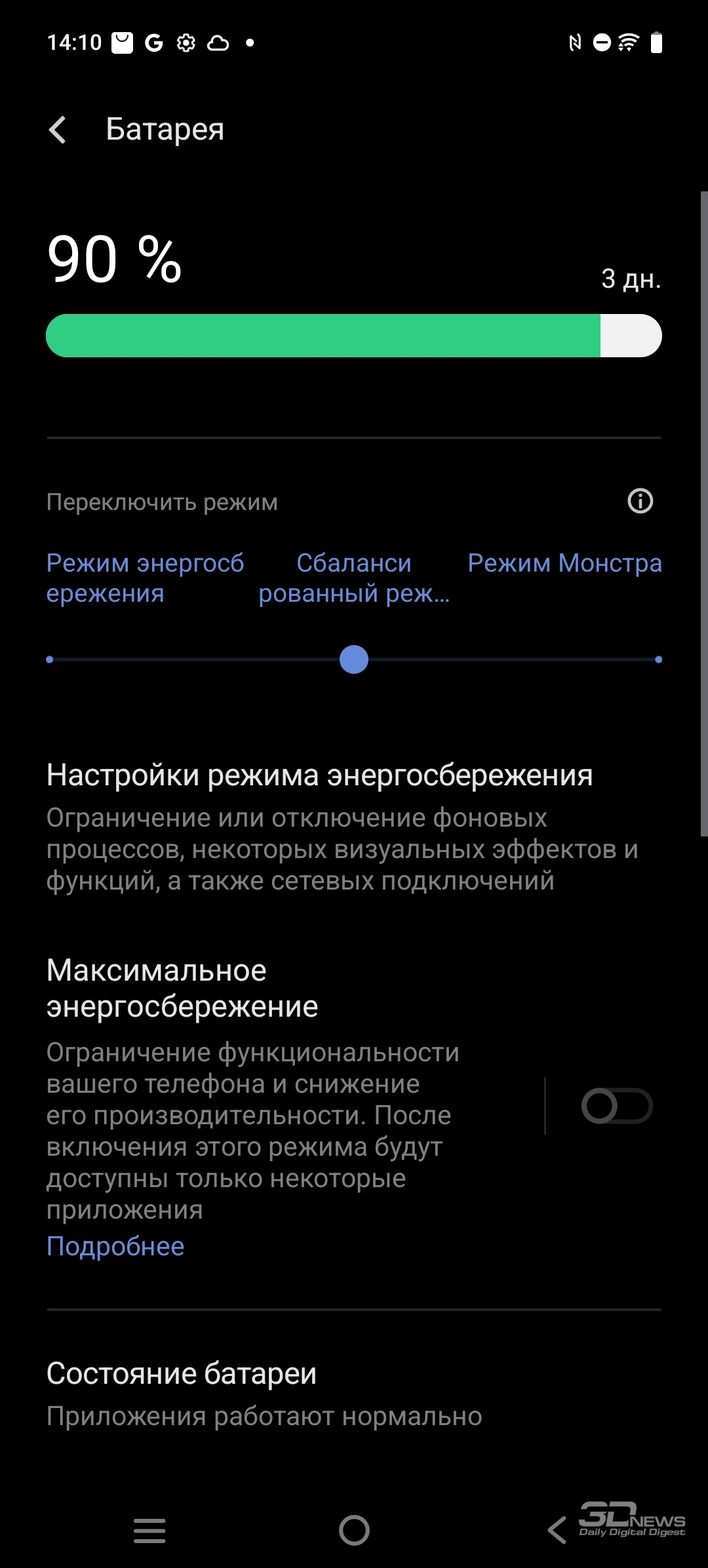Open the info icon next to Переключить режим

pos(640,501)
